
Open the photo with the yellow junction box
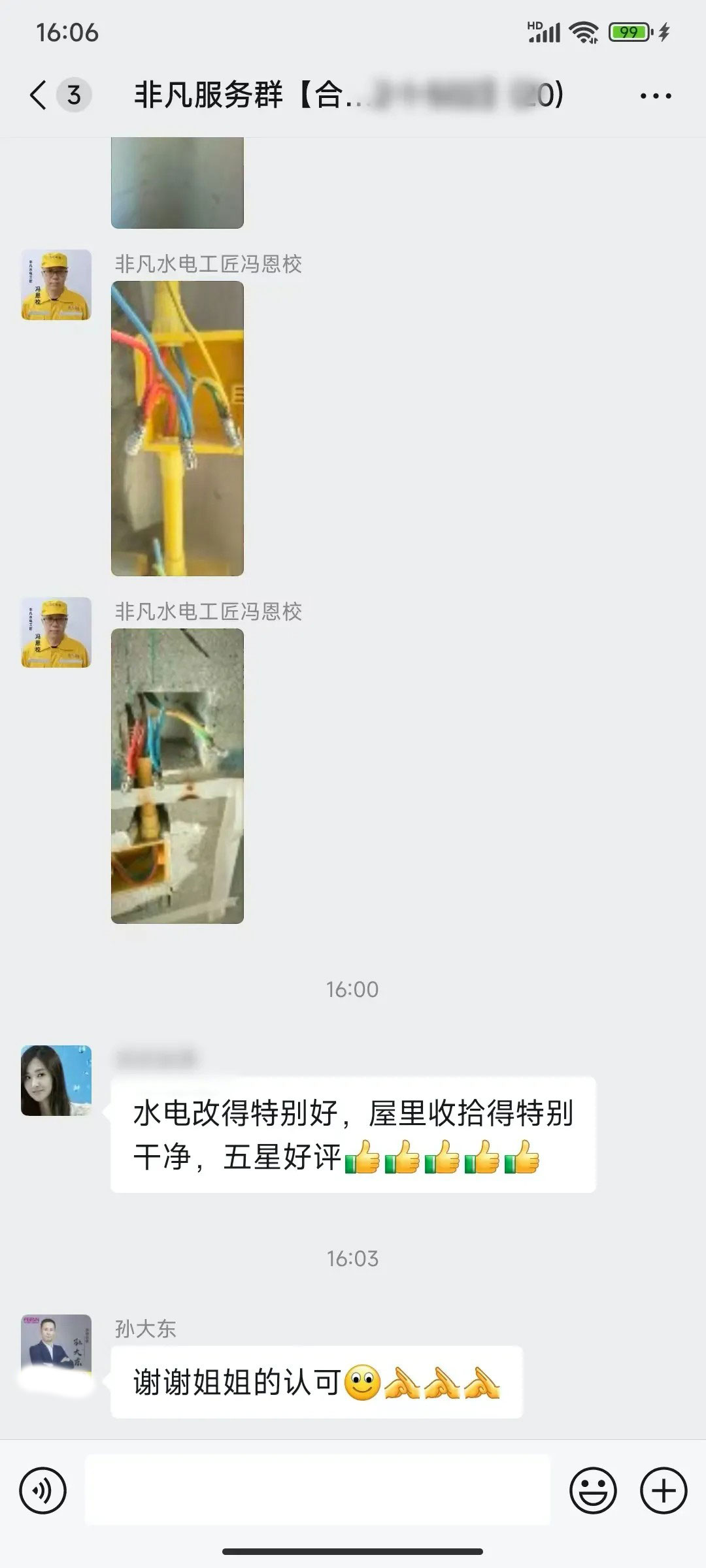pos(177,429)
